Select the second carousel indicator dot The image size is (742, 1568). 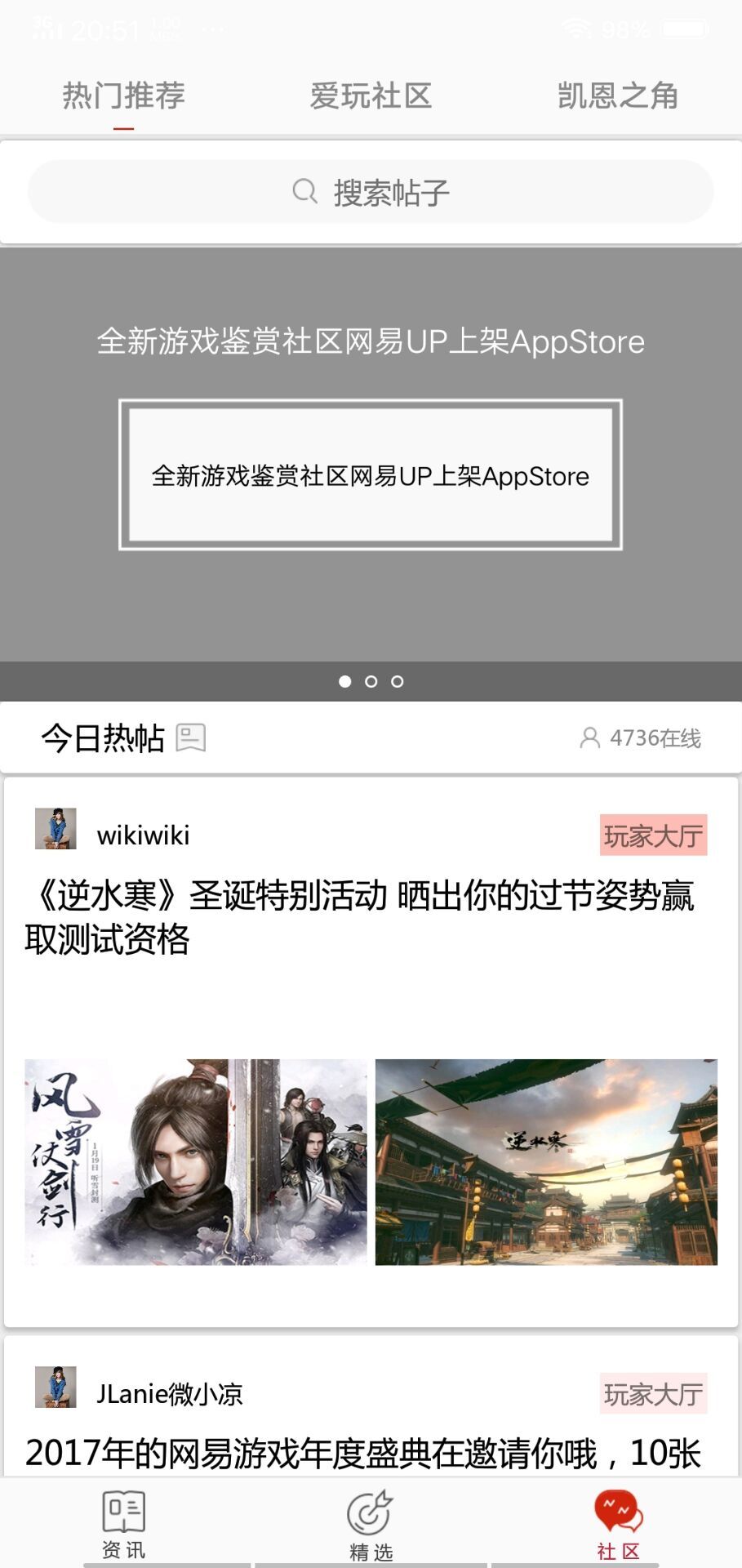[371, 680]
